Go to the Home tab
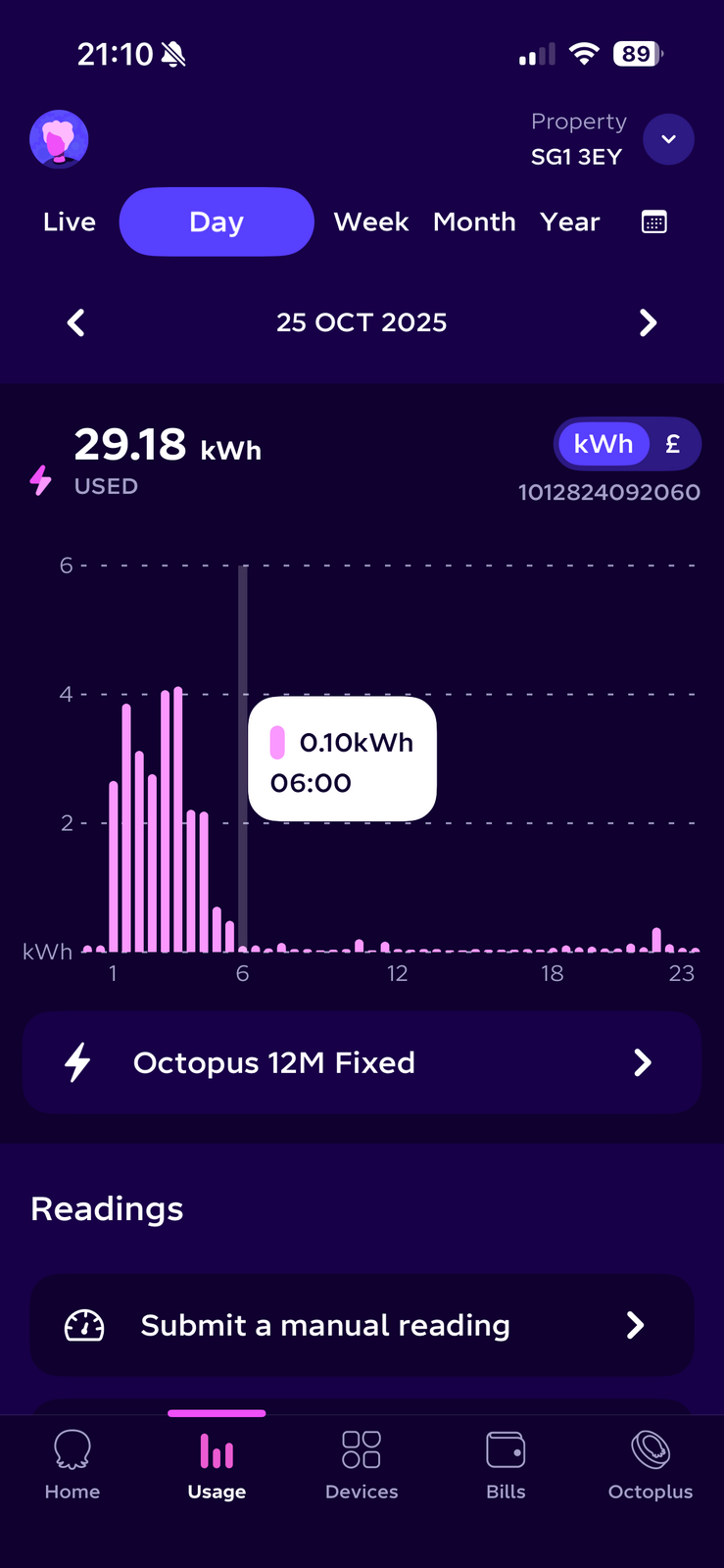The image size is (724, 1568). 72,1464
